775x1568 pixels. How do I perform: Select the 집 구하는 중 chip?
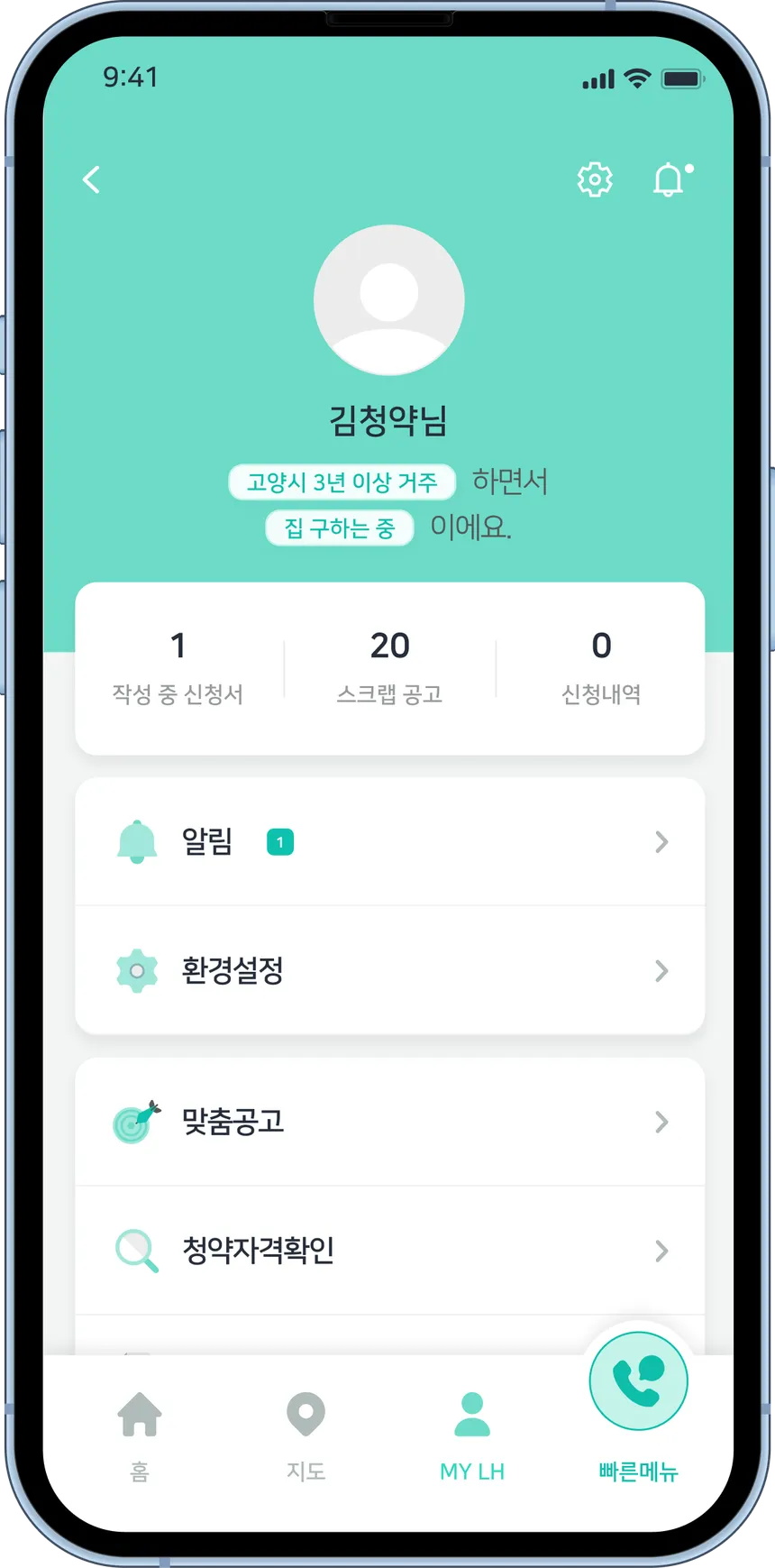[x=340, y=527]
